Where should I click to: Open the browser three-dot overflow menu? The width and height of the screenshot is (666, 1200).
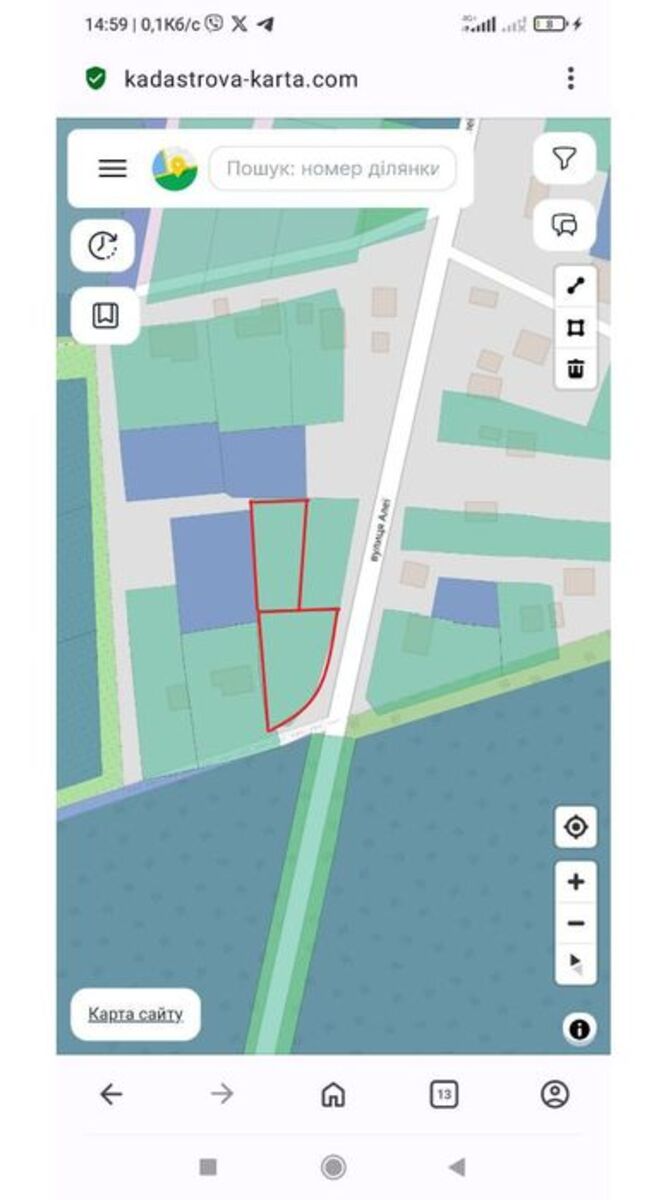(x=570, y=79)
